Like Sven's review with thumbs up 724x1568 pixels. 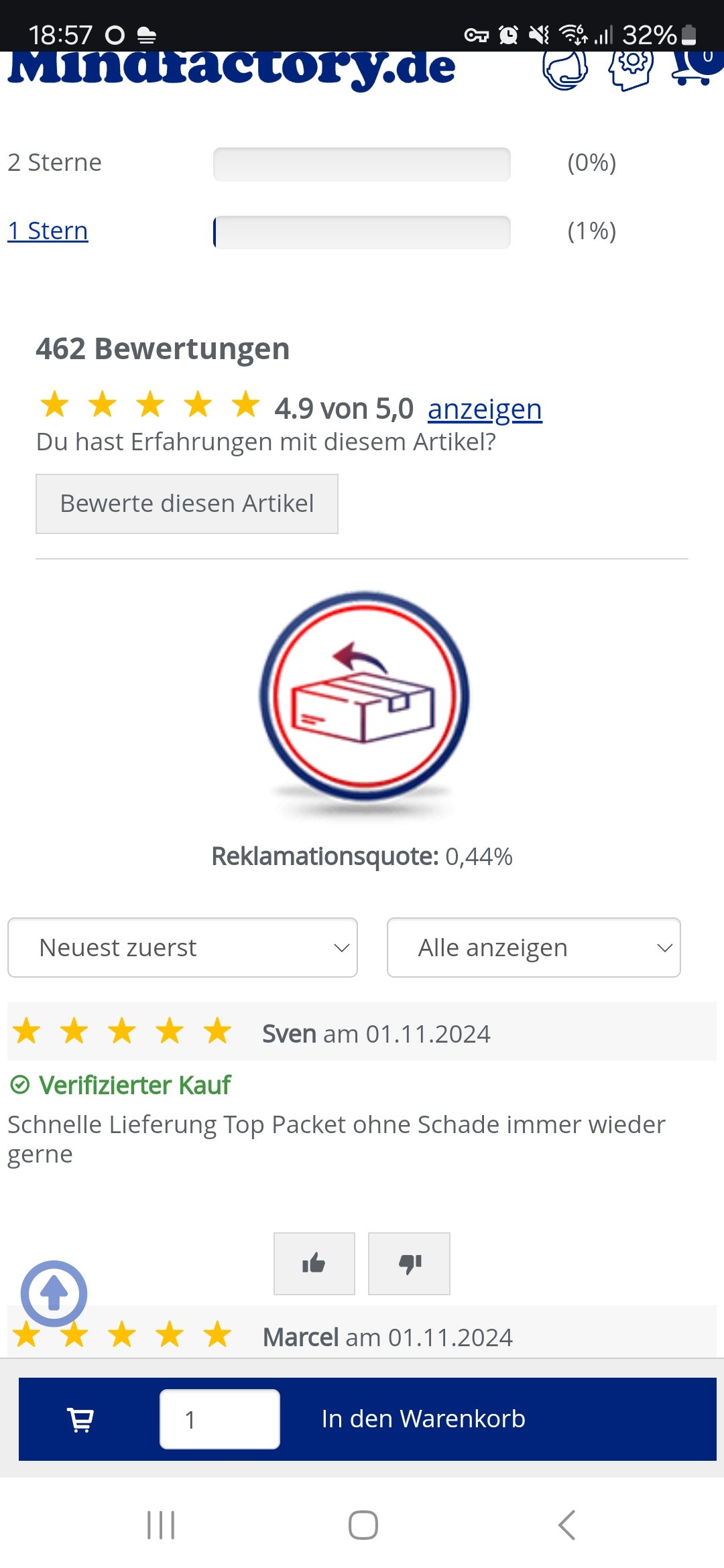[314, 1264]
